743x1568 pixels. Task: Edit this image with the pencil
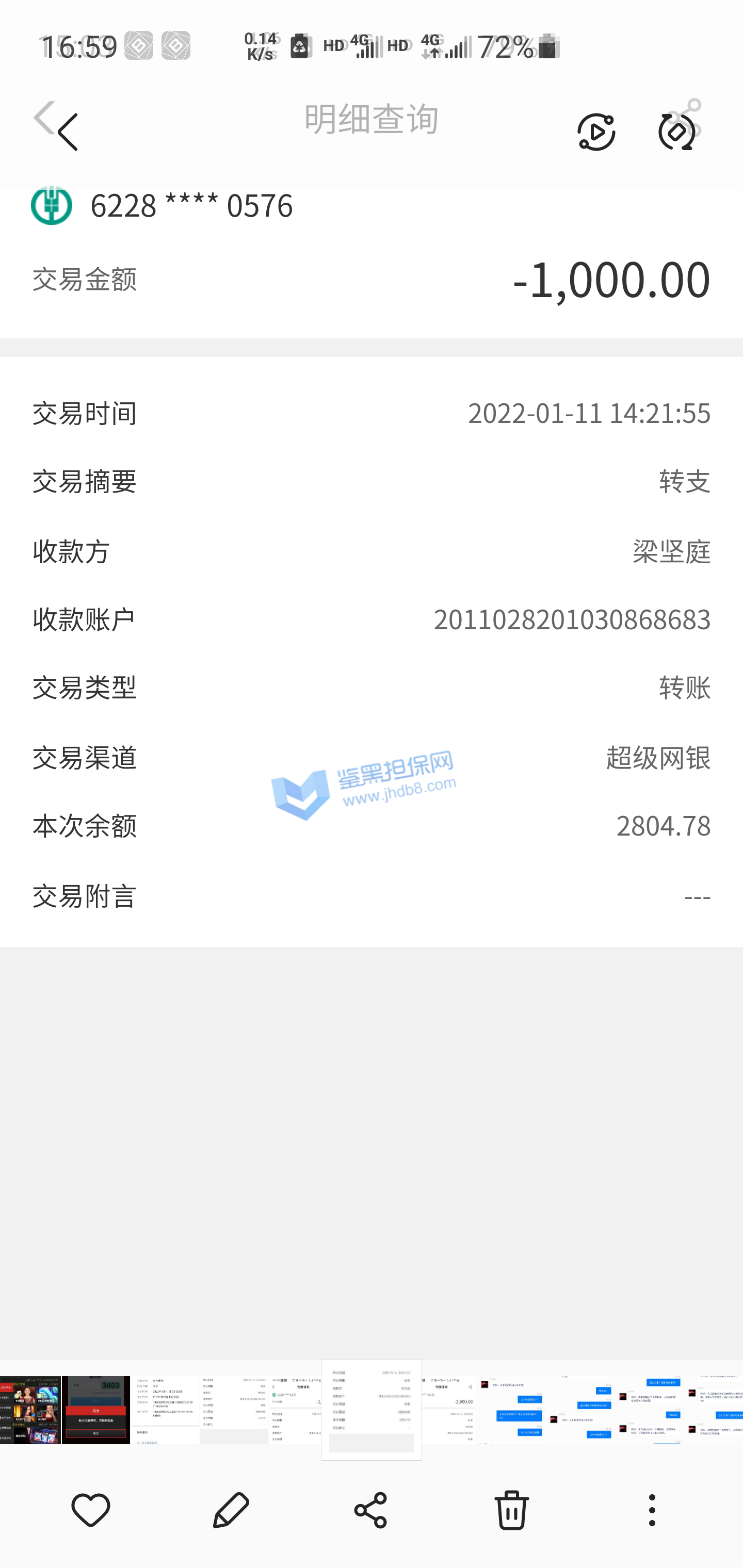[x=231, y=1510]
